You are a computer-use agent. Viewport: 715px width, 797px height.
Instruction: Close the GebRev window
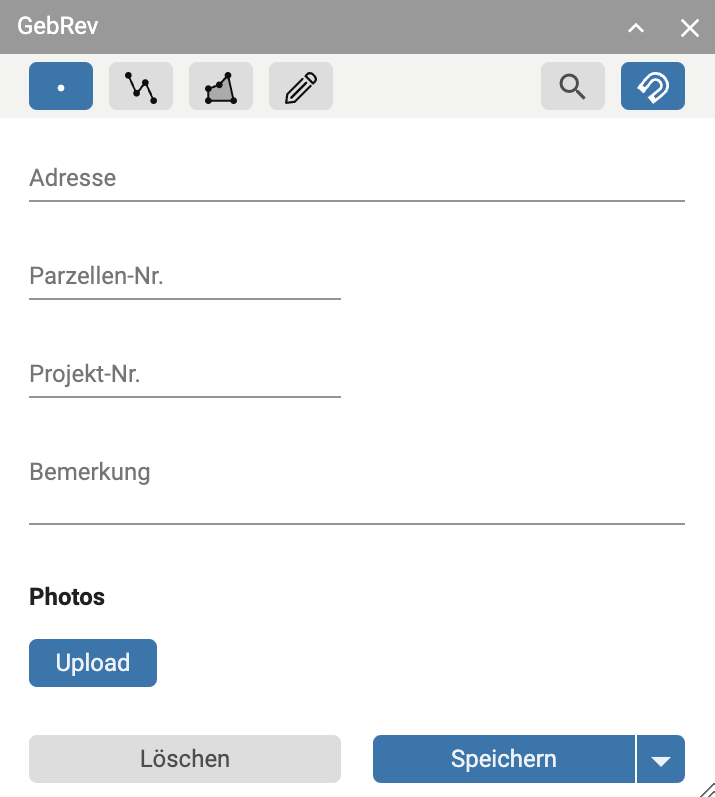tap(690, 28)
